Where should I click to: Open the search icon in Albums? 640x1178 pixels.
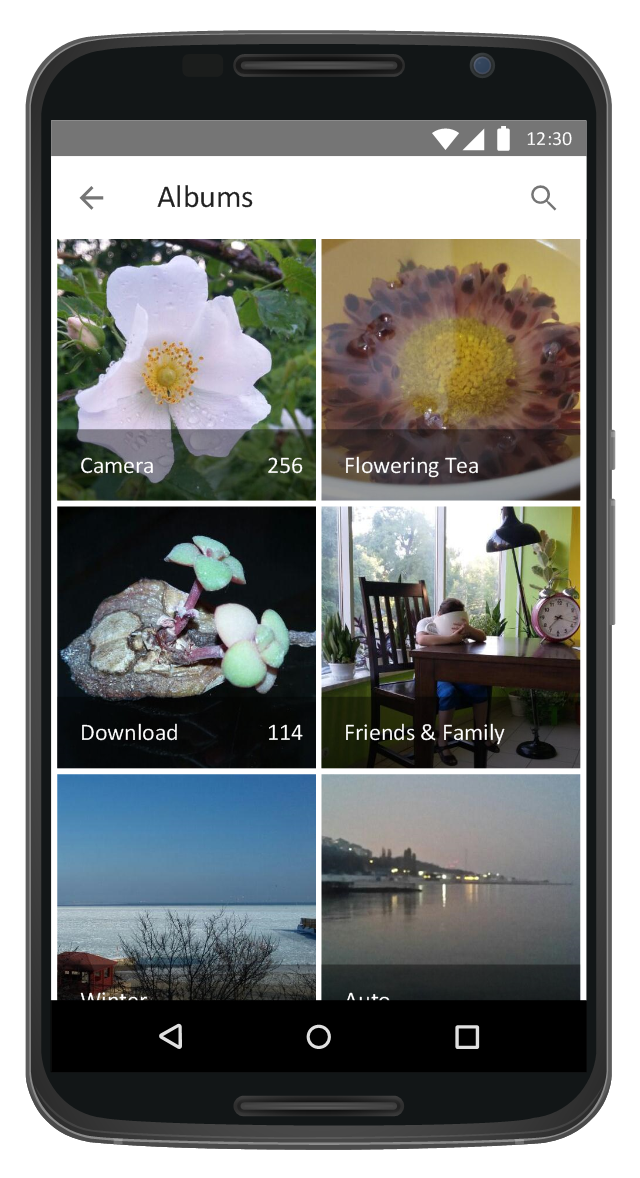[543, 198]
